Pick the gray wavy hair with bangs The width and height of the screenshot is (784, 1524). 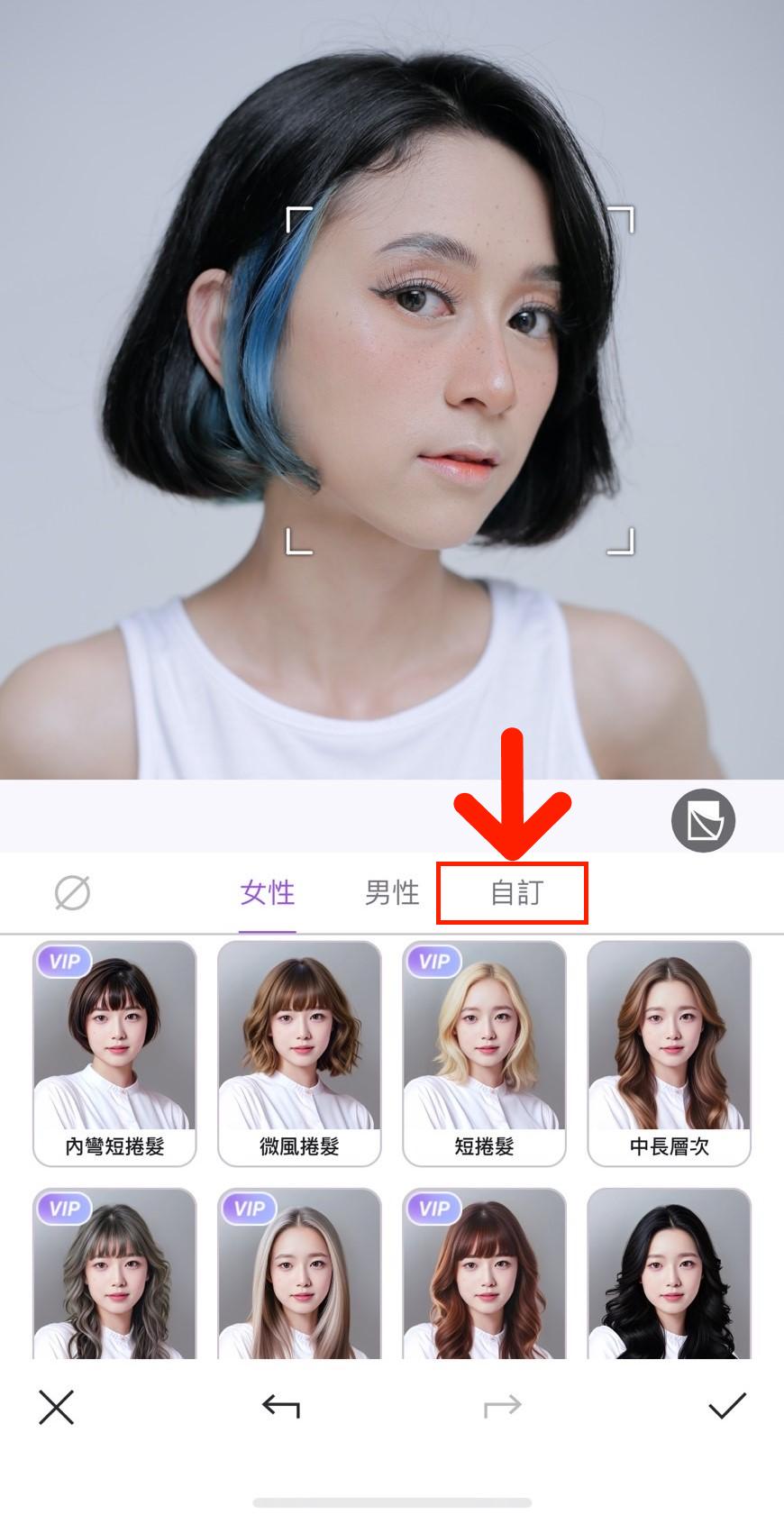pyautogui.click(x=114, y=1275)
